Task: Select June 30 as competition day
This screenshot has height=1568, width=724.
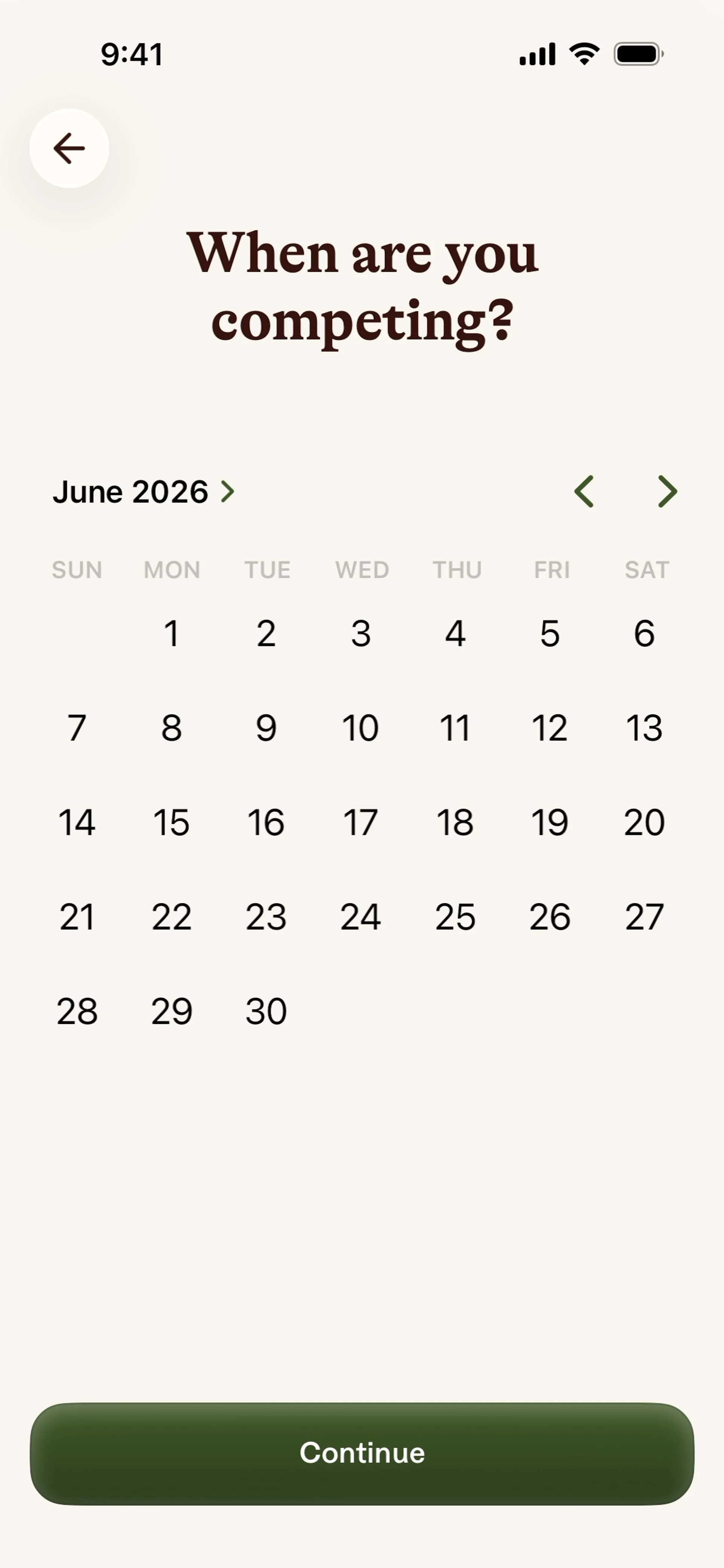Action: tap(266, 1011)
